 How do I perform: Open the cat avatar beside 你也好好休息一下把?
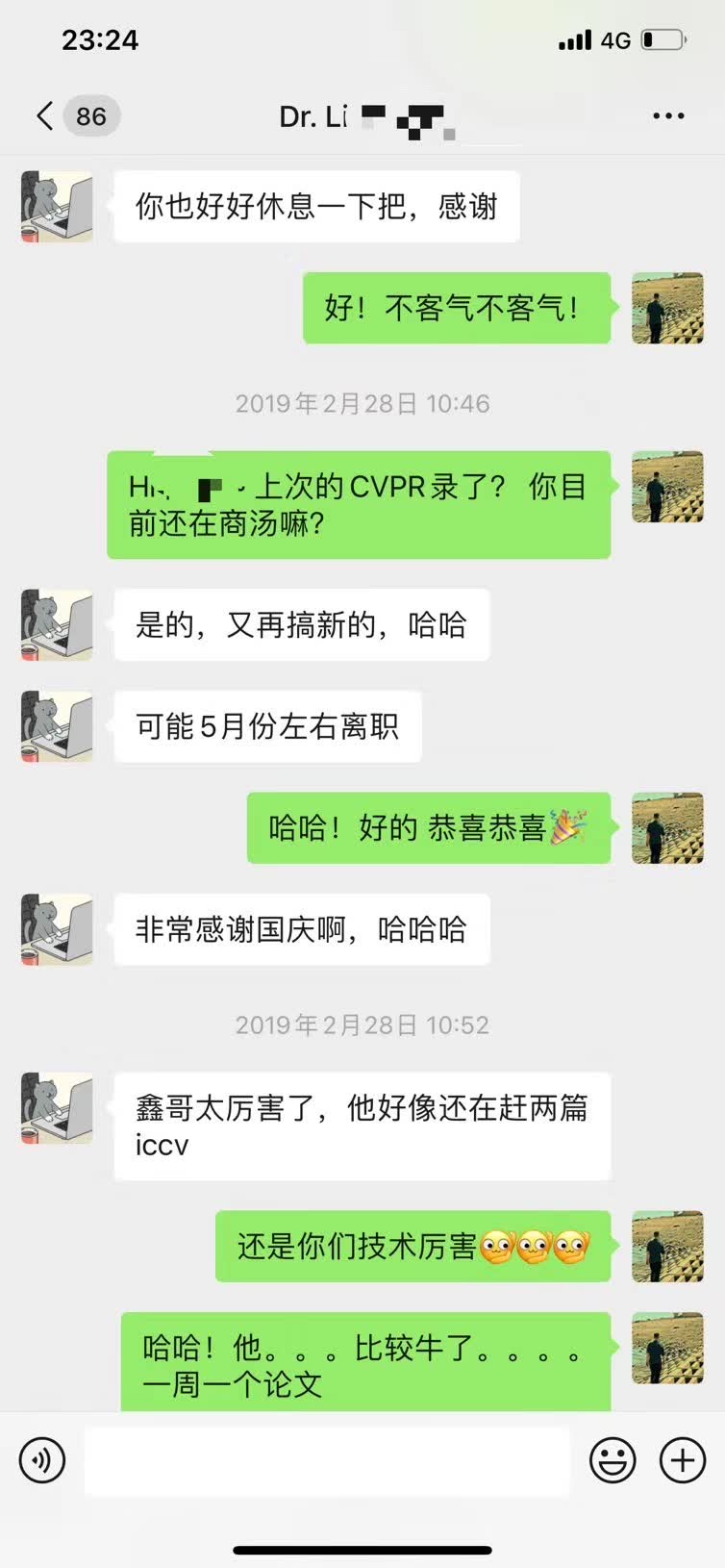pos(57,207)
